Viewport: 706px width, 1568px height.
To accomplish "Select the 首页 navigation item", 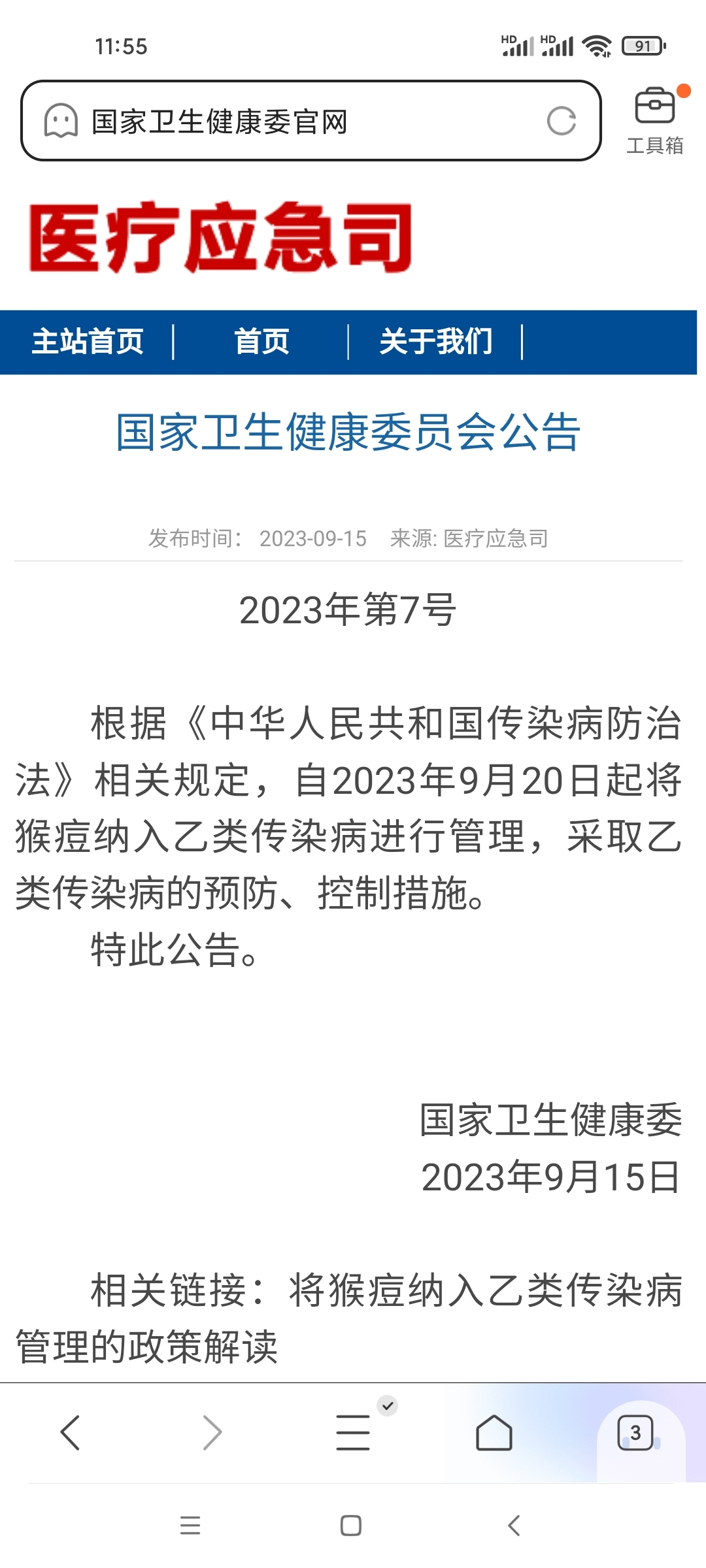I will pyautogui.click(x=261, y=342).
